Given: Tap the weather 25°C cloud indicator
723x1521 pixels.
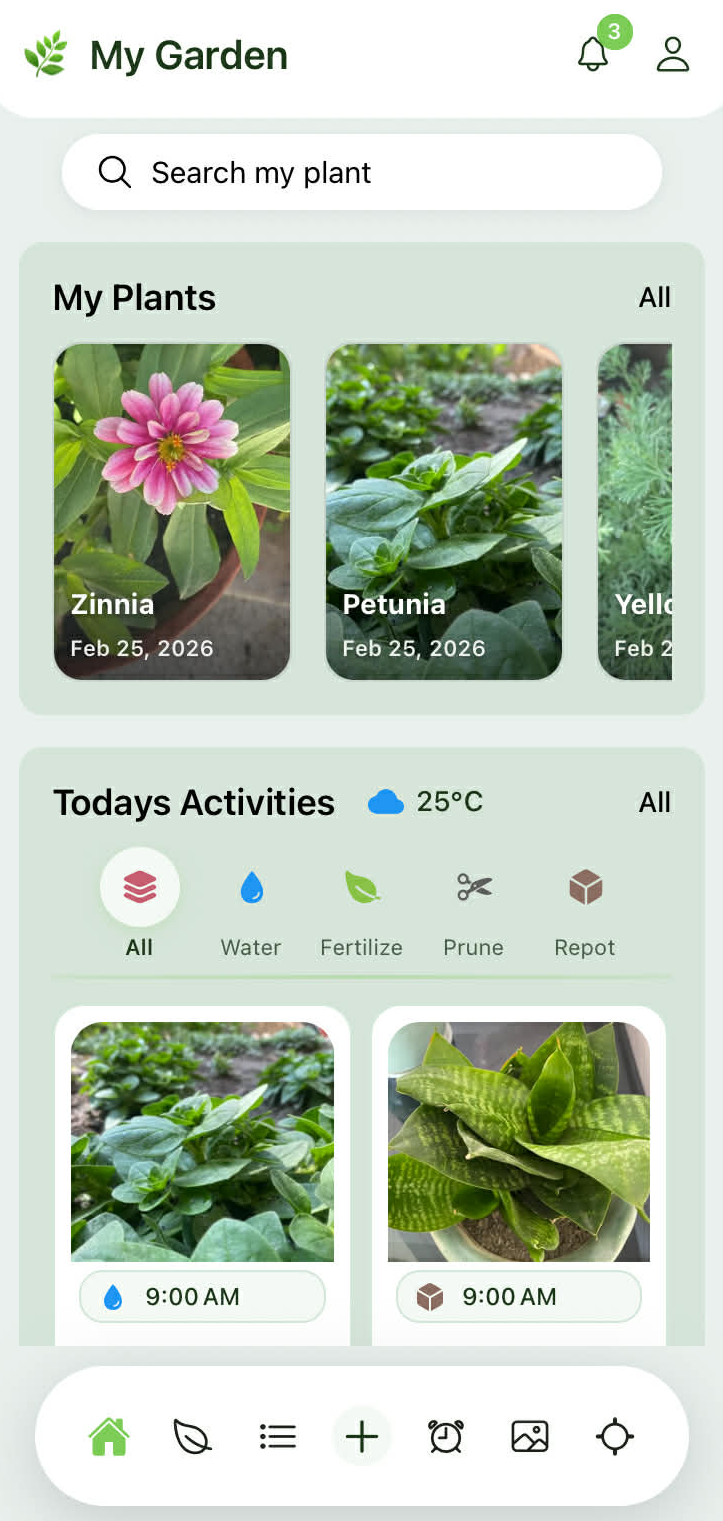Looking at the screenshot, I should pos(425,800).
